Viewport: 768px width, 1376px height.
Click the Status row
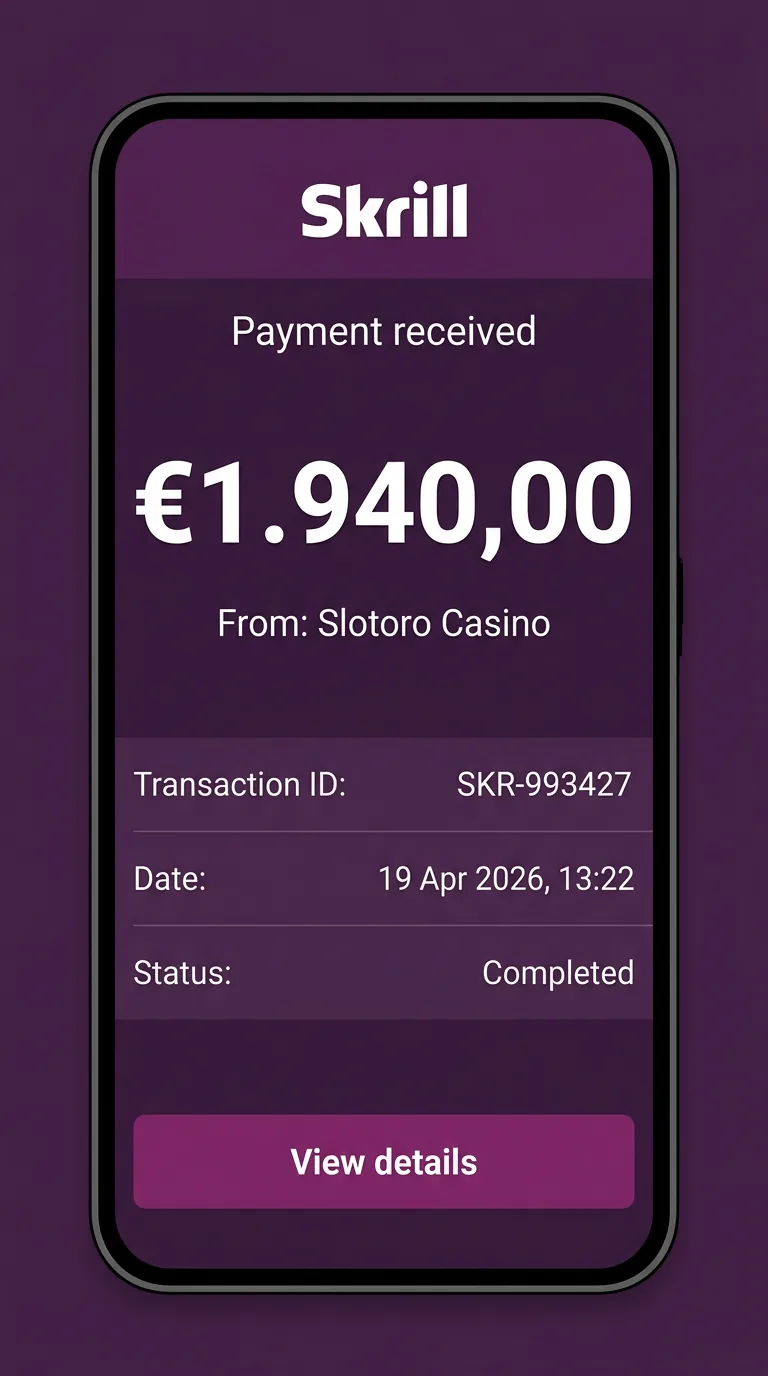coord(384,972)
